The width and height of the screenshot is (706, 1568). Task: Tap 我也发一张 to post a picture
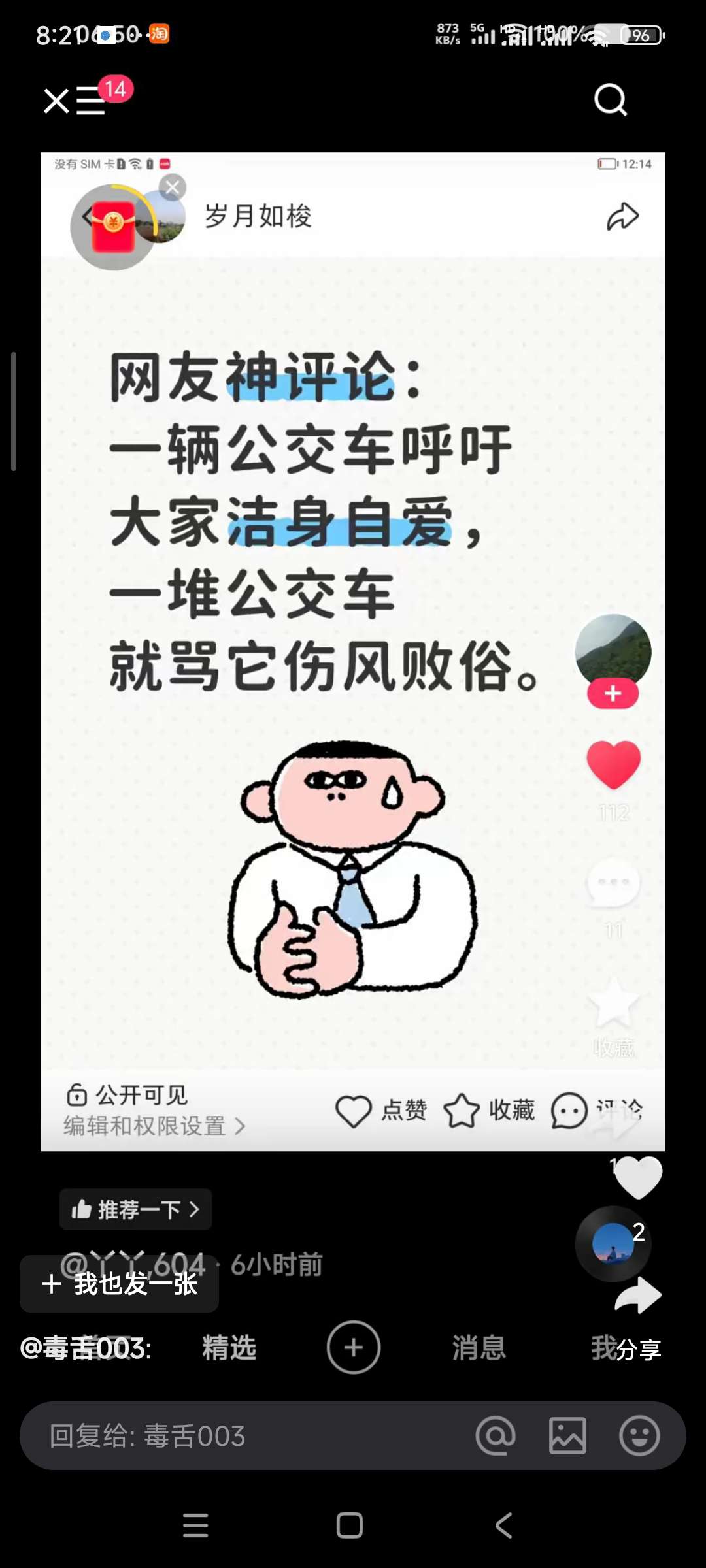coord(120,1284)
